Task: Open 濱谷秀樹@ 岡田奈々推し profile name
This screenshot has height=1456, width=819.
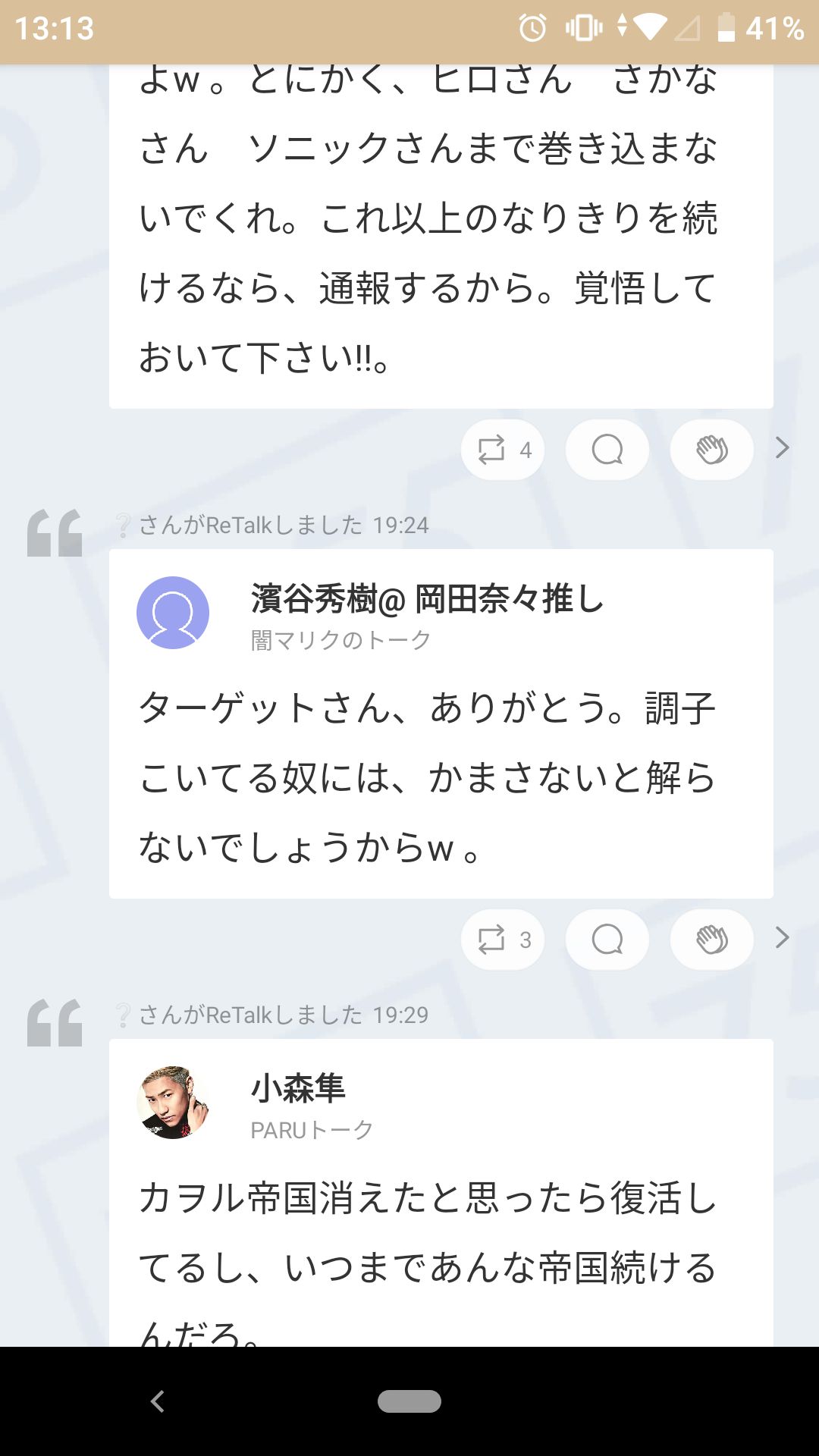Action: tap(425, 599)
